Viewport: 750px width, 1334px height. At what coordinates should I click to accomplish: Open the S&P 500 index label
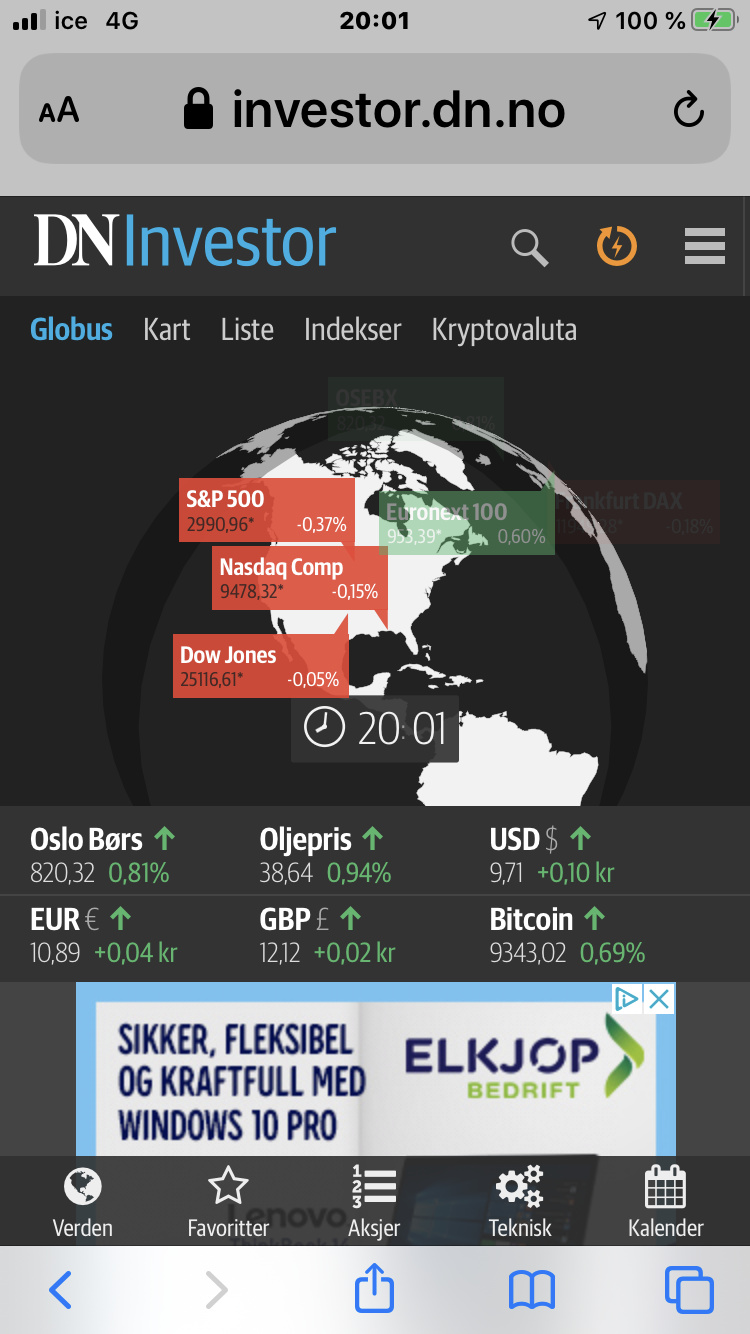pyautogui.click(x=266, y=511)
